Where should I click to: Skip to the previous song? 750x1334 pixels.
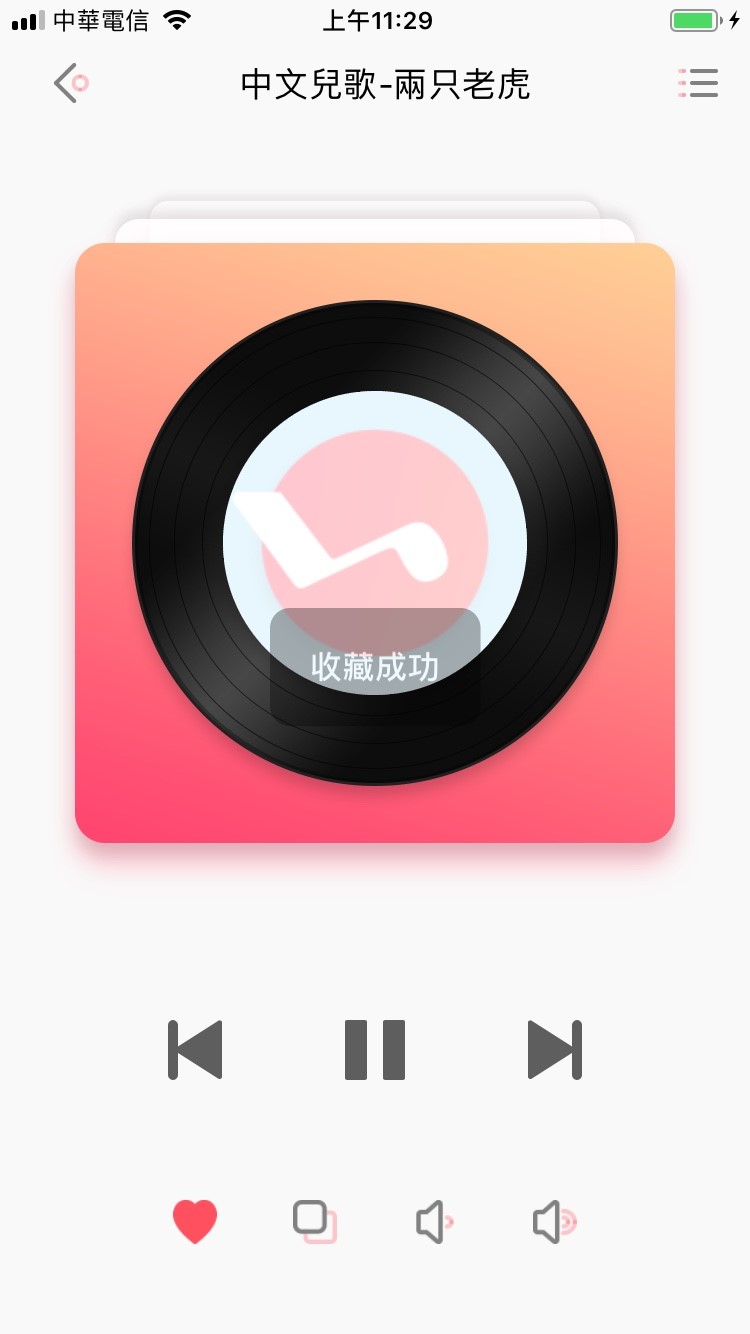point(196,1050)
